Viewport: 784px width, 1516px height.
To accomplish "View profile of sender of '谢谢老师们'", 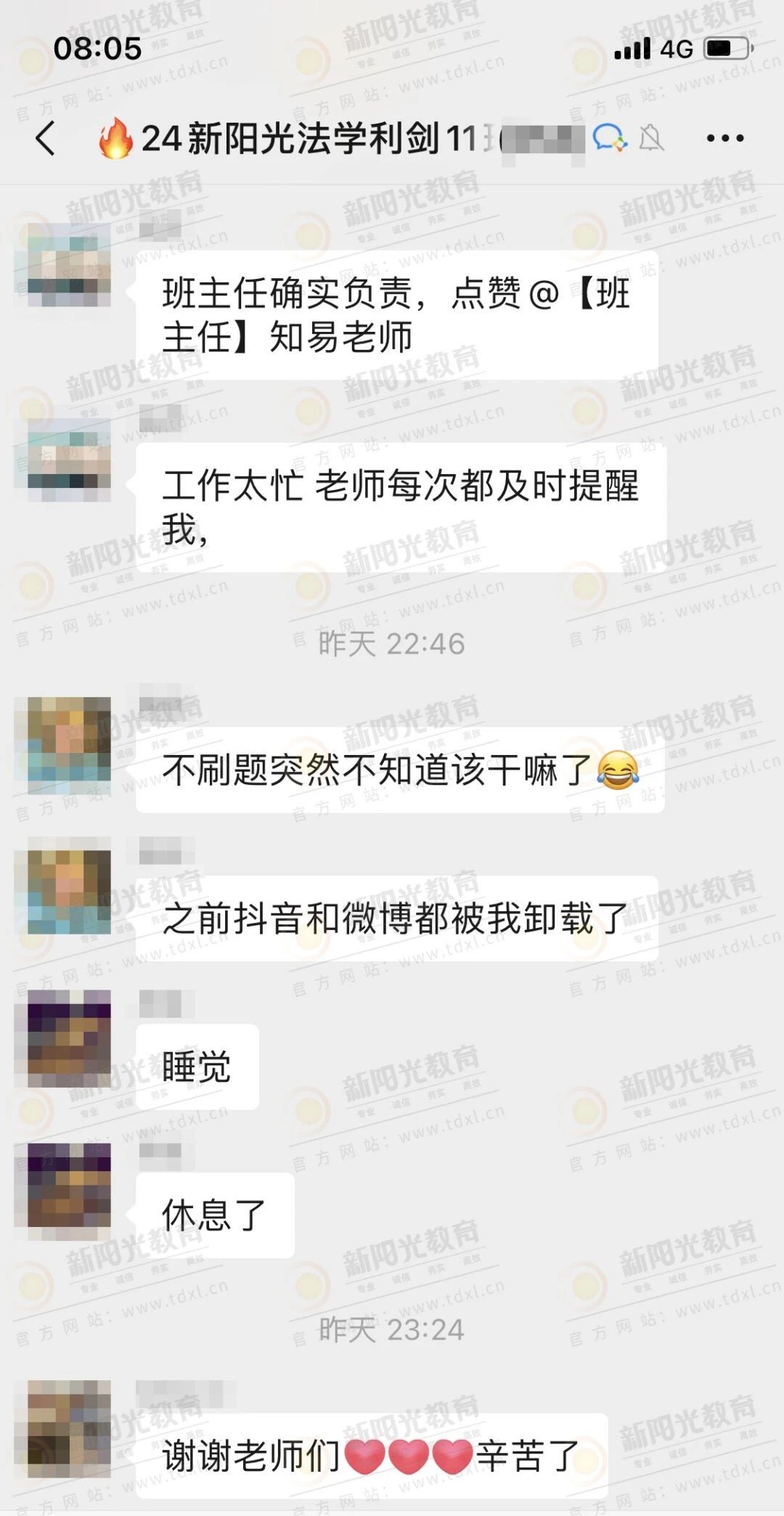I will (69, 1429).
